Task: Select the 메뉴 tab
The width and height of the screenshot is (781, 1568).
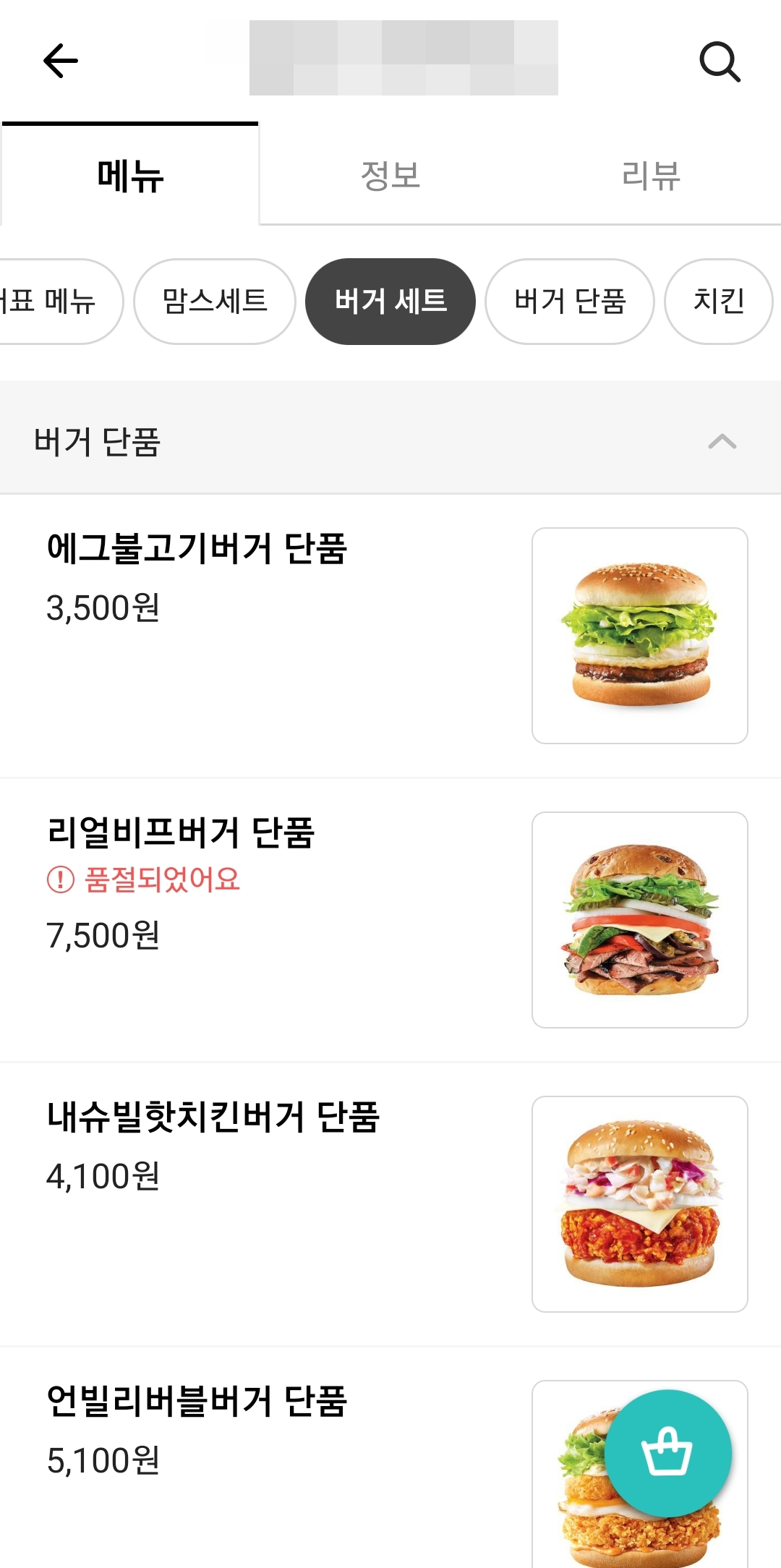Action: 130,176
